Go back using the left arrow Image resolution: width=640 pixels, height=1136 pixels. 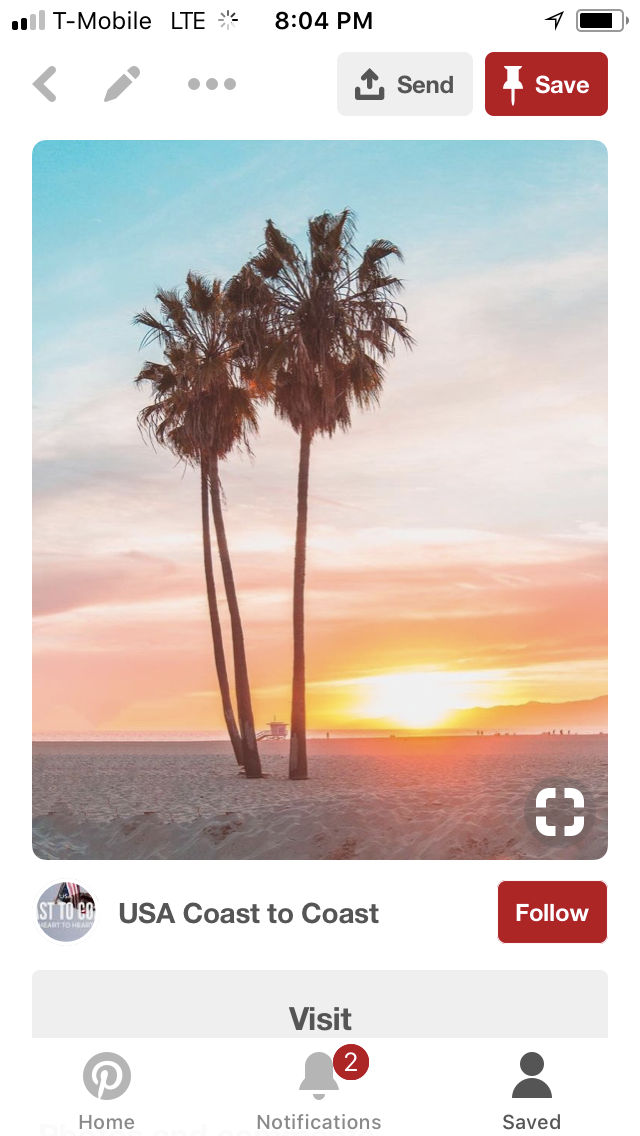pyautogui.click(x=45, y=85)
